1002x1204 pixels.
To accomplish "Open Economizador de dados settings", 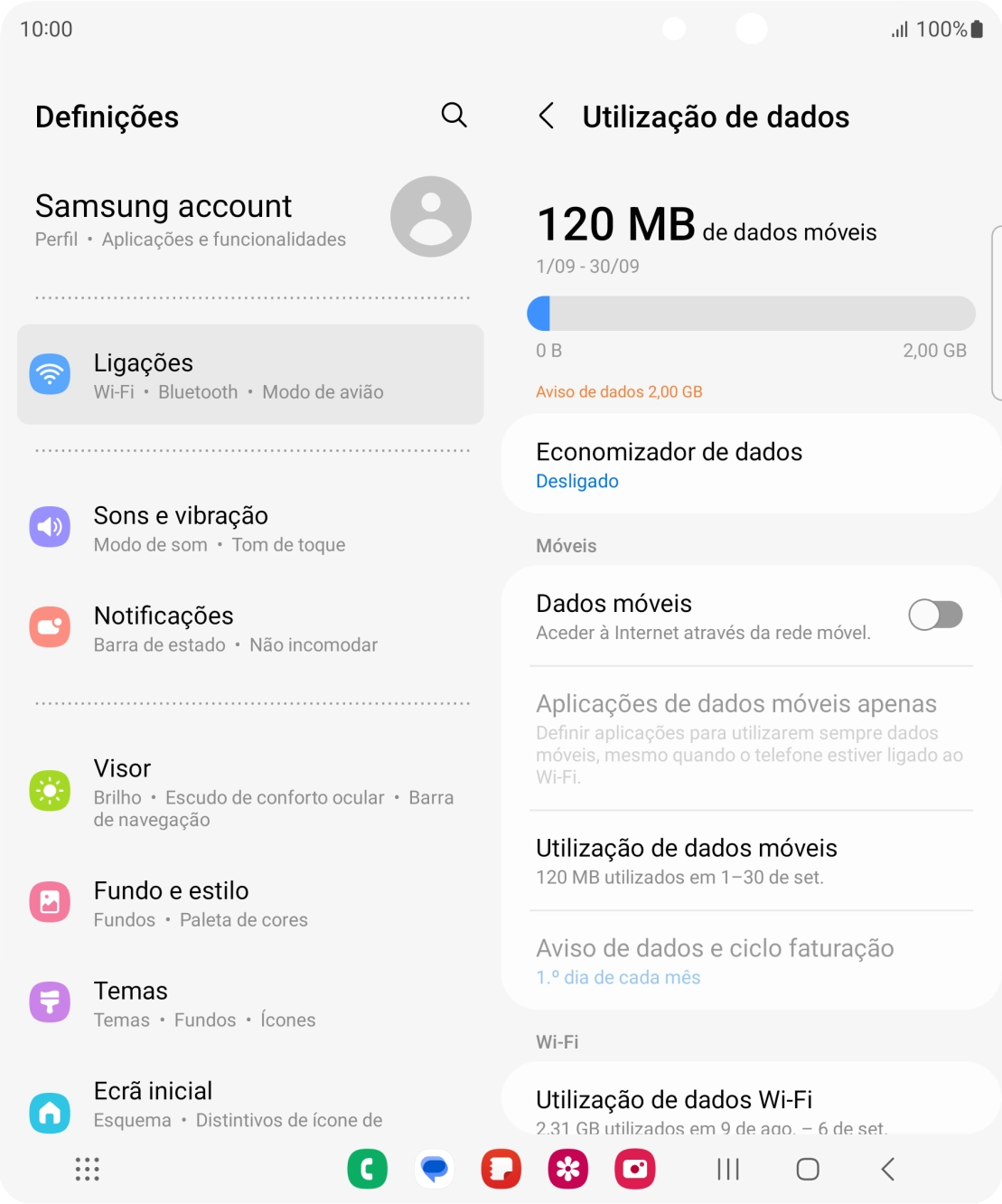I will click(x=751, y=464).
